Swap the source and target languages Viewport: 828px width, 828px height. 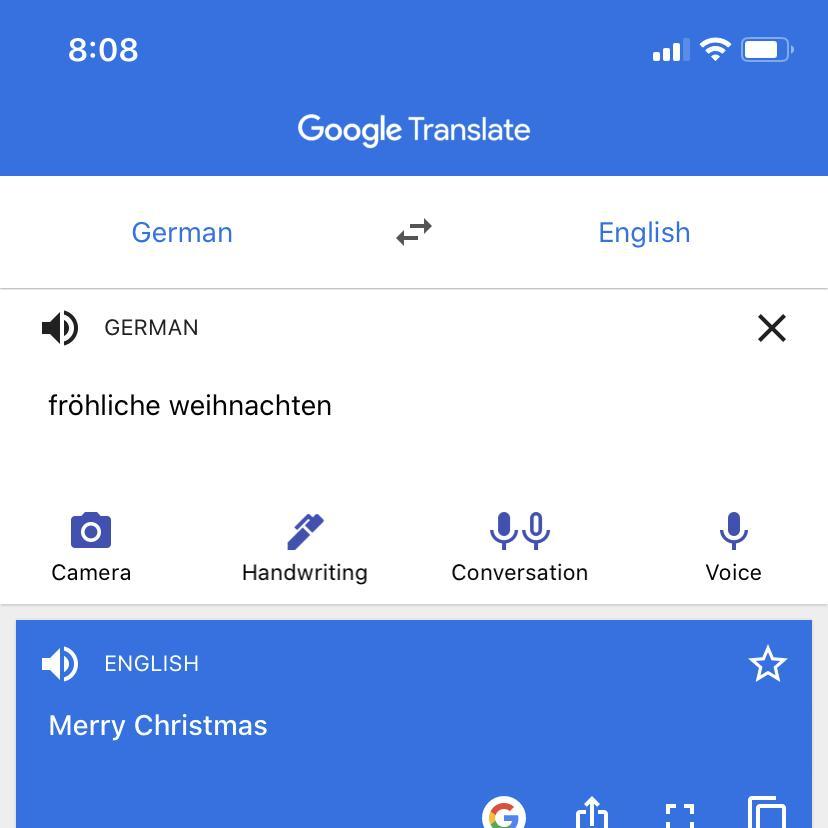(x=414, y=232)
